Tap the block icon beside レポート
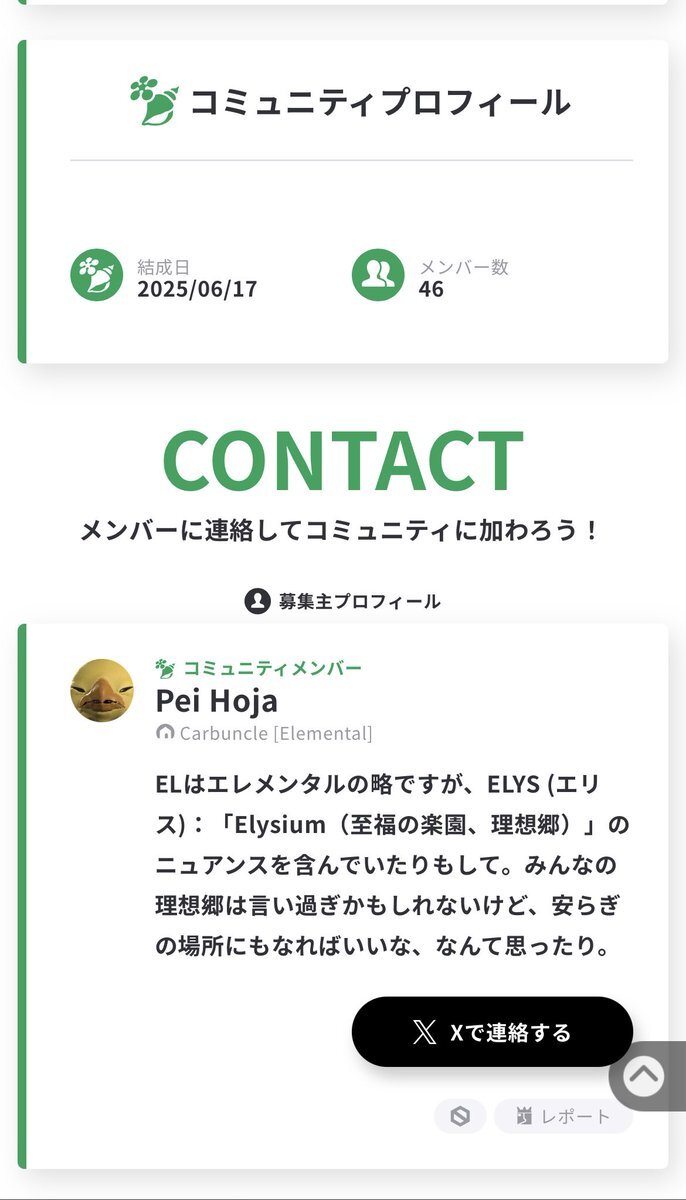This screenshot has height=1200, width=686. tap(460, 1116)
